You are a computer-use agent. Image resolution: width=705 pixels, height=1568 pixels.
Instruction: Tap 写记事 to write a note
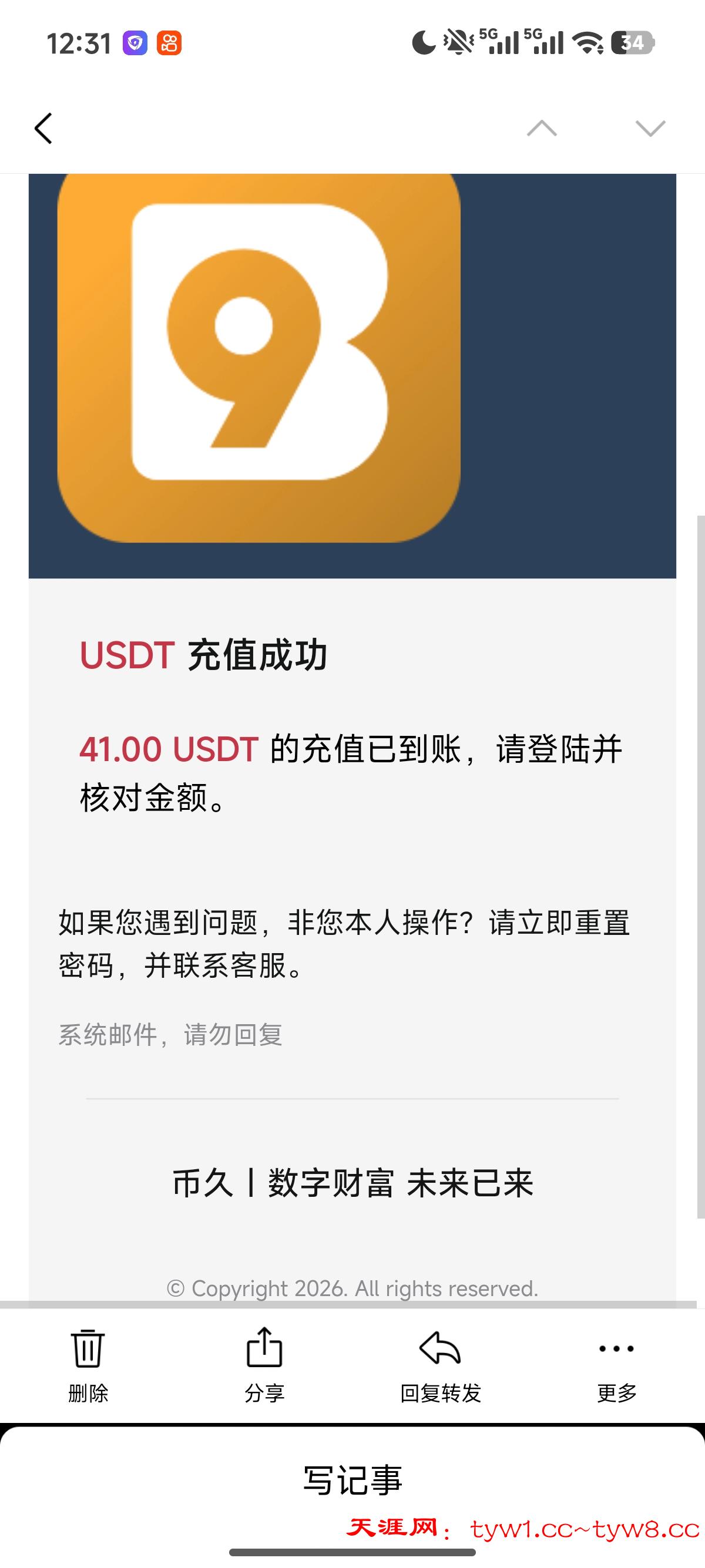click(x=352, y=1480)
